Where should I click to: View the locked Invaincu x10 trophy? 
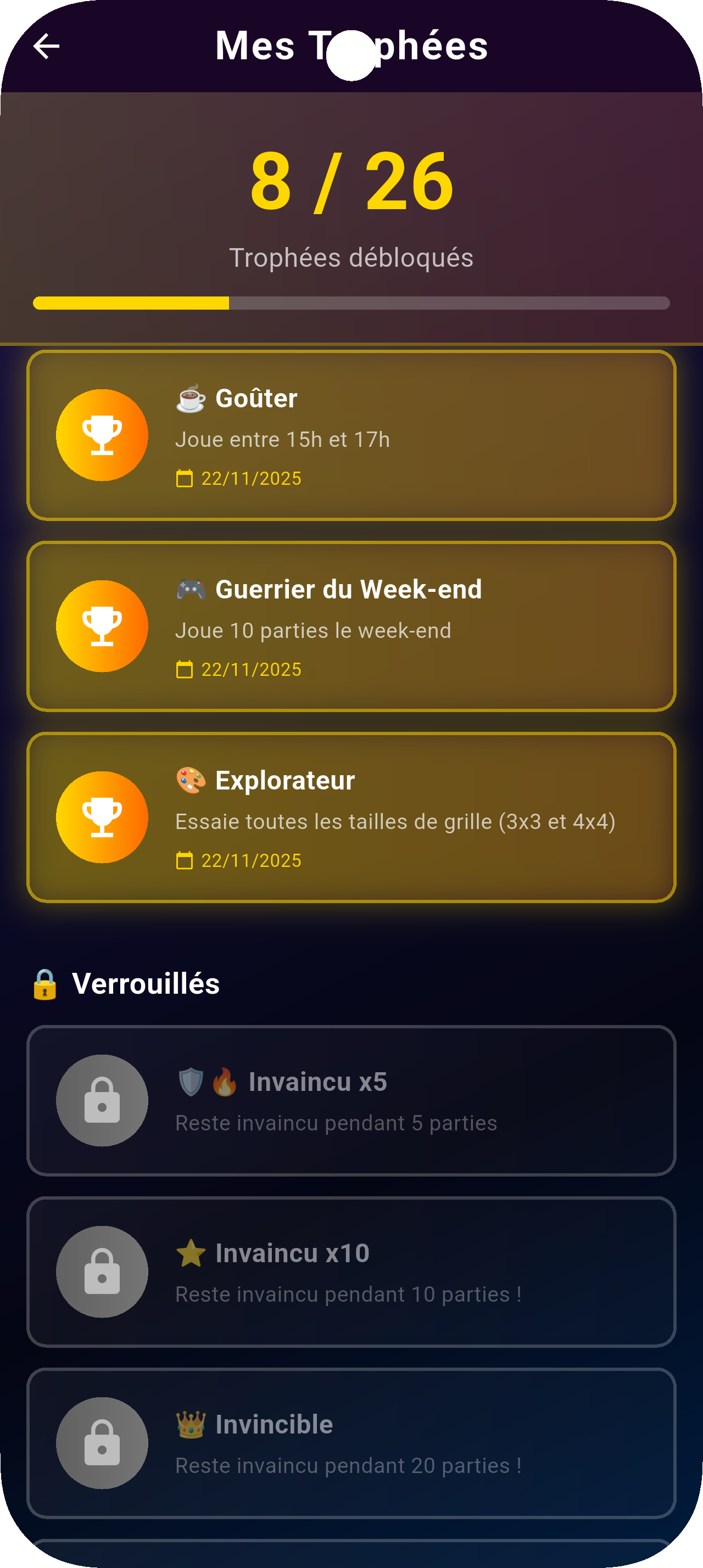pyautogui.click(x=351, y=1272)
